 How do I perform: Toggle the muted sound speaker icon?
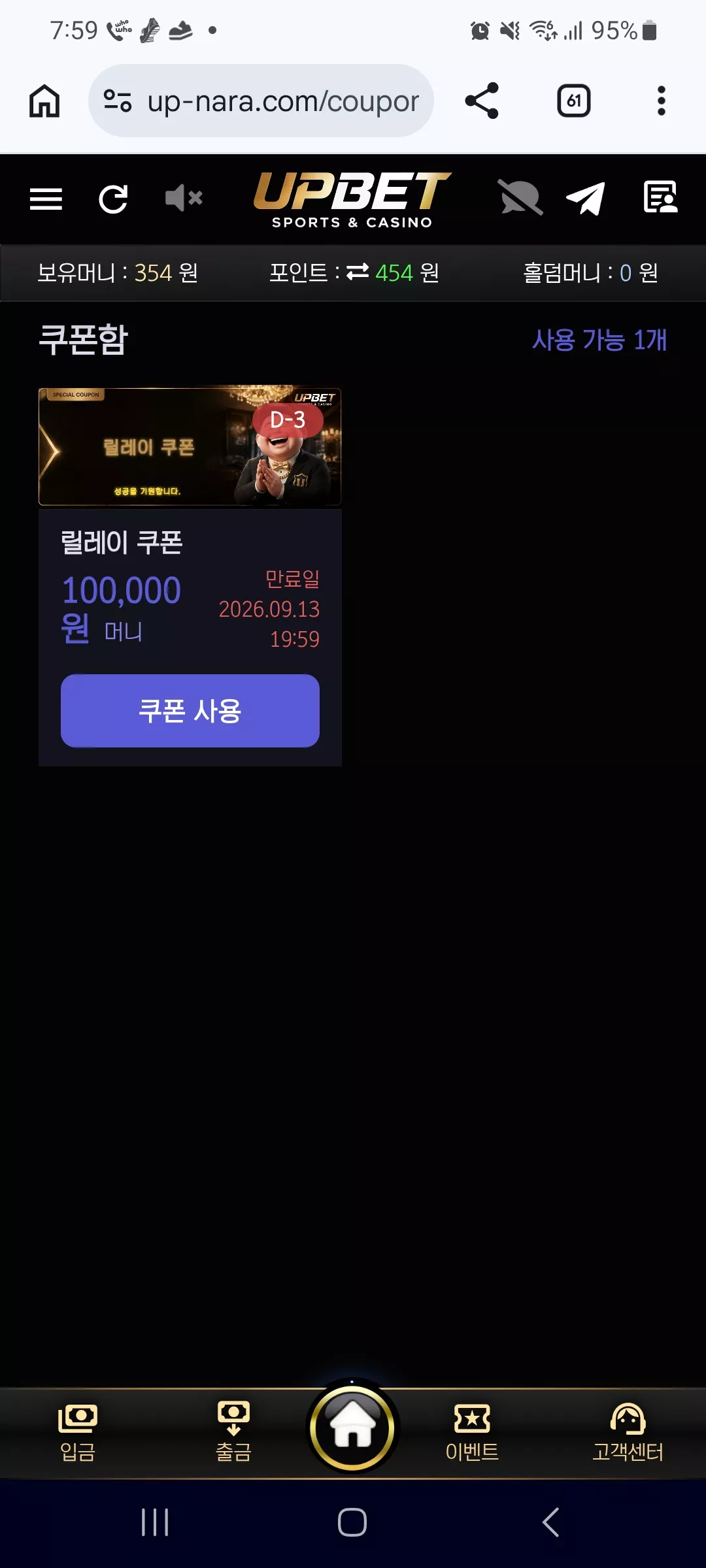pos(184,198)
